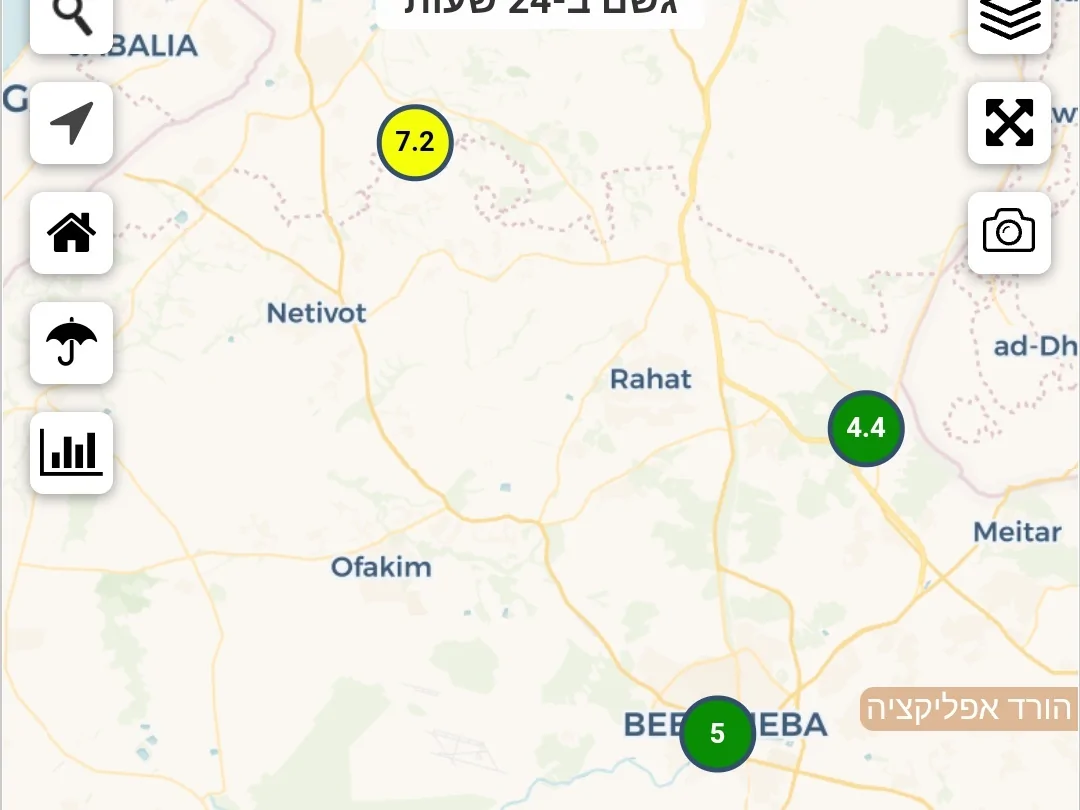1080x810 pixels.
Task: Center map on my location arrow
Action: point(71,123)
